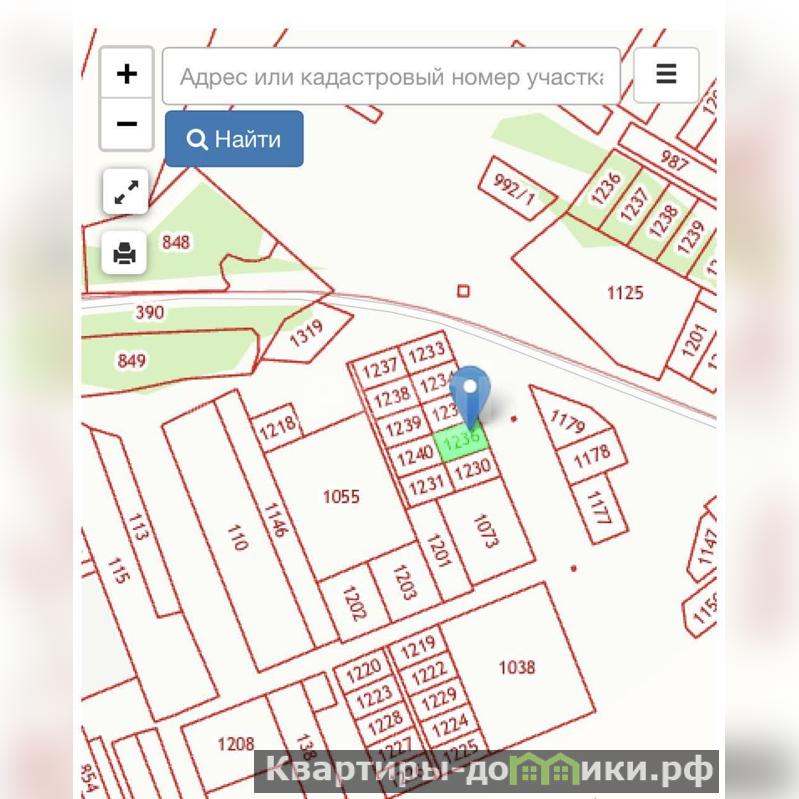This screenshot has width=799, height=799.
Task: Zoom in on the cadastral map
Action: click(127, 73)
